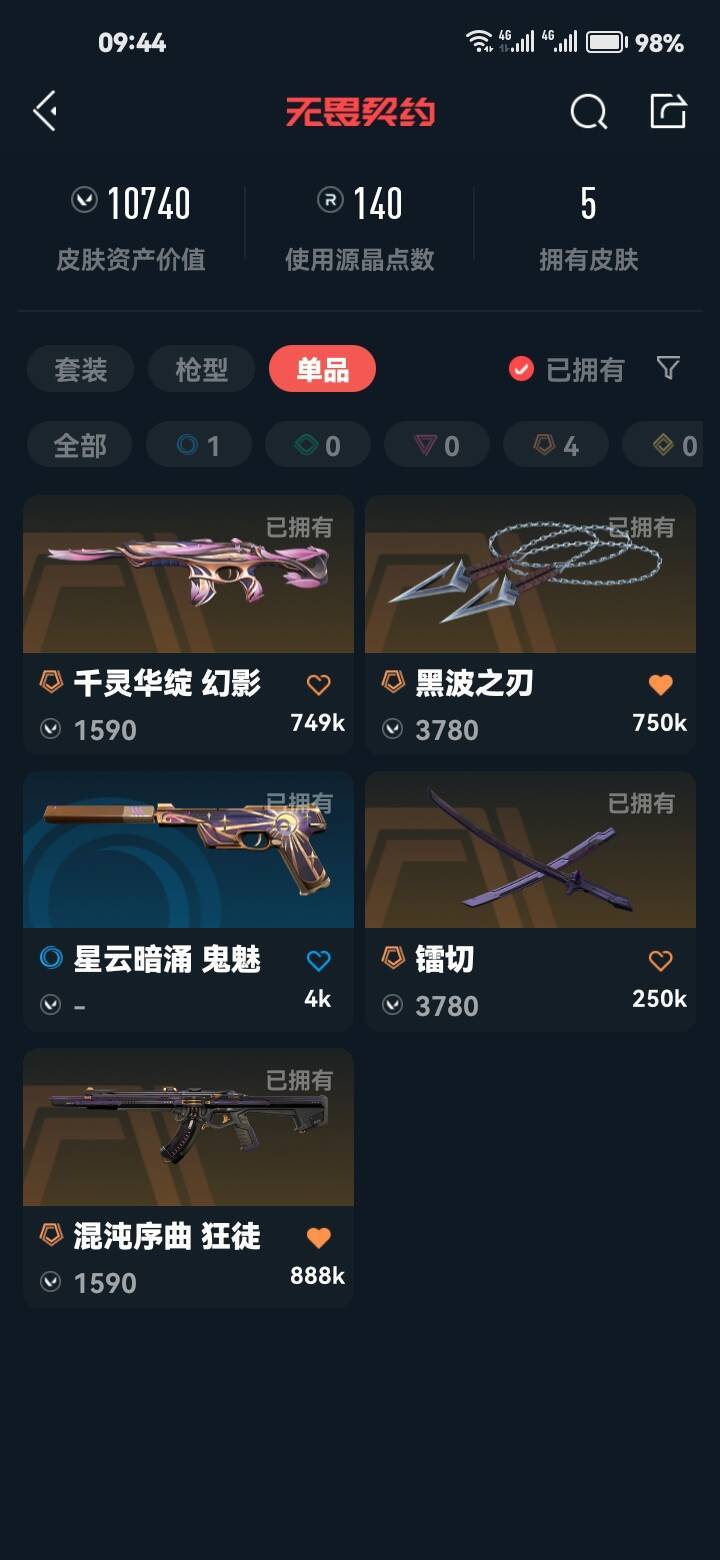This screenshot has height=1560, width=720.
Task: Like the 星云暗涌 鬼魅 skin
Action: tap(318, 961)
